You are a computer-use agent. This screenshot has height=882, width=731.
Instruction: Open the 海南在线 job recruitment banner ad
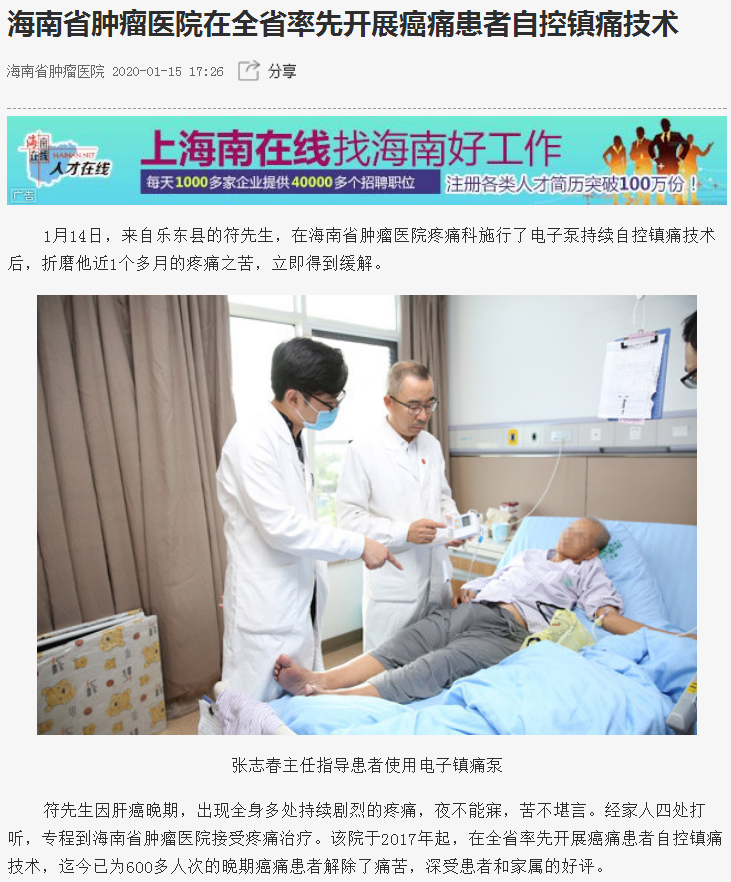(366, 160)
